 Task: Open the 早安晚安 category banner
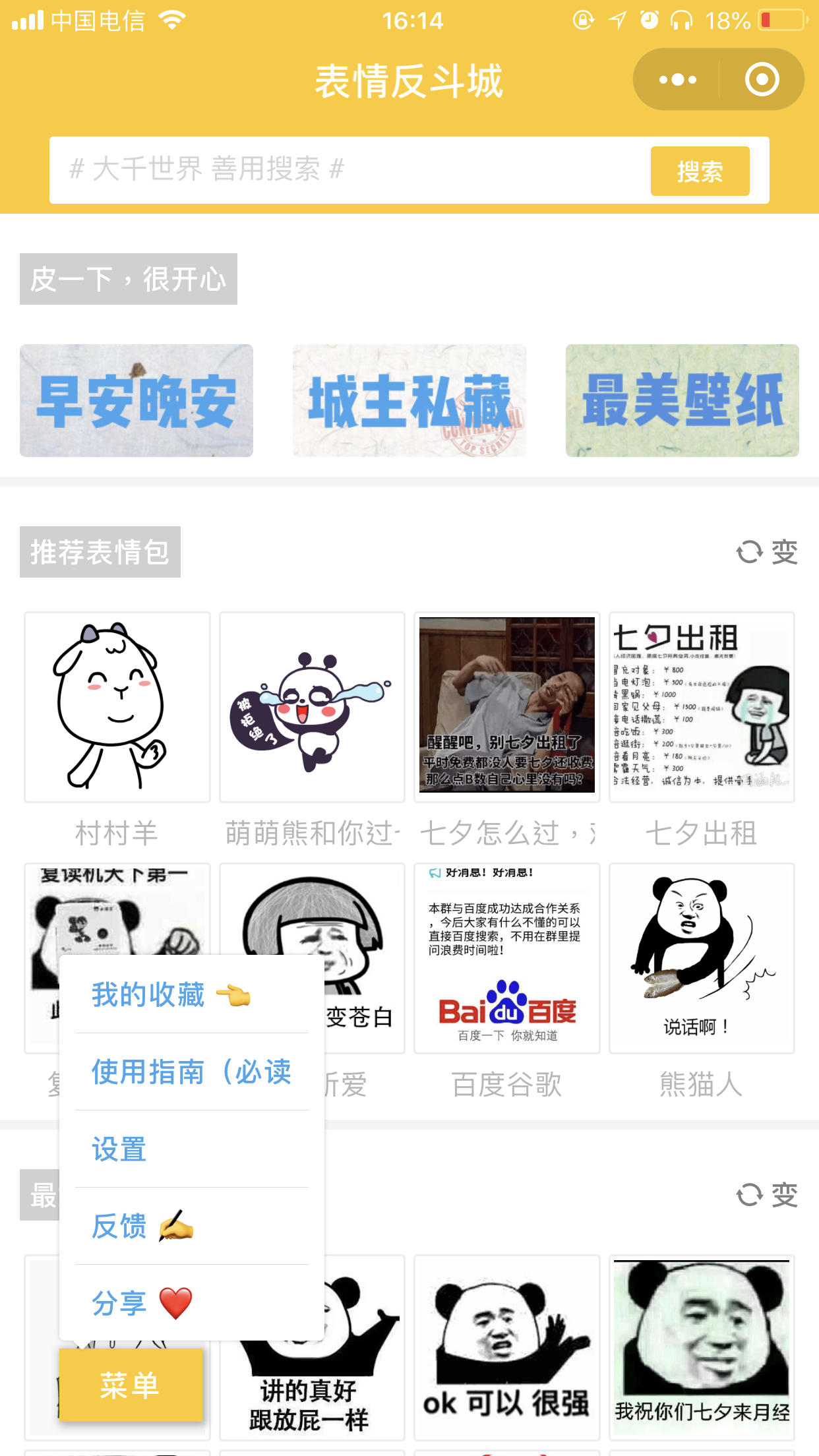(x=136, y=400)
